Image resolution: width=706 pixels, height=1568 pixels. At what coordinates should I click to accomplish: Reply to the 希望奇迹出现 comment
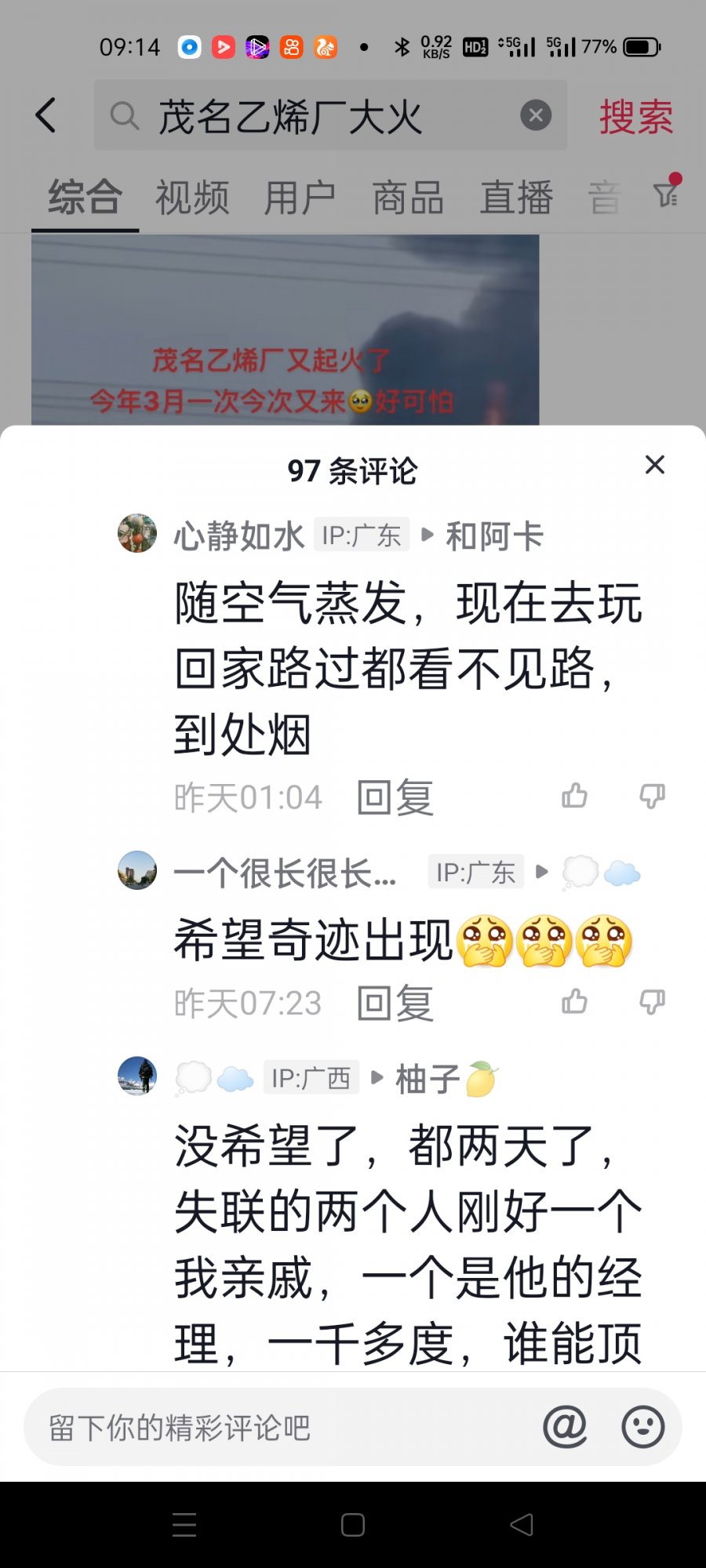395,1004
